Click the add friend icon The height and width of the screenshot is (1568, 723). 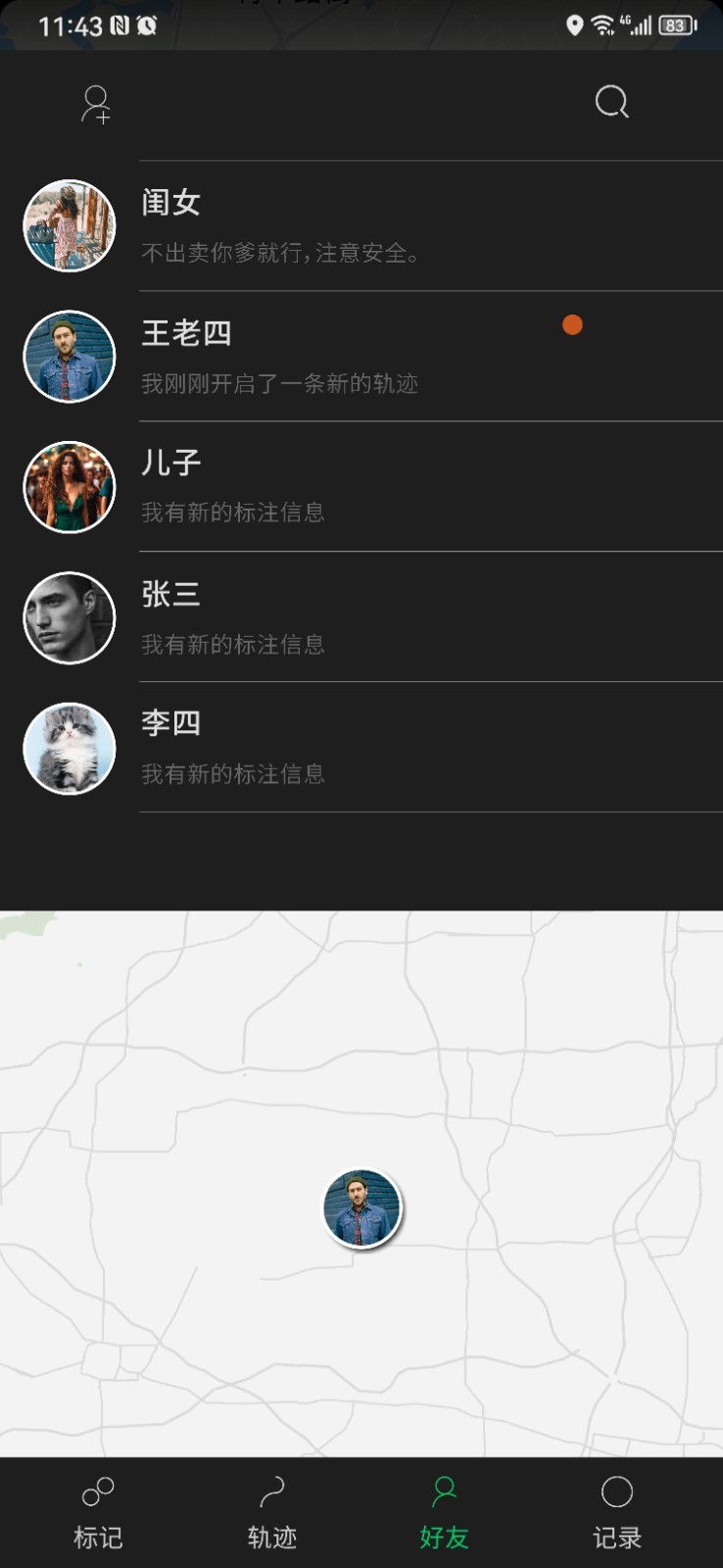click(95, 105)
